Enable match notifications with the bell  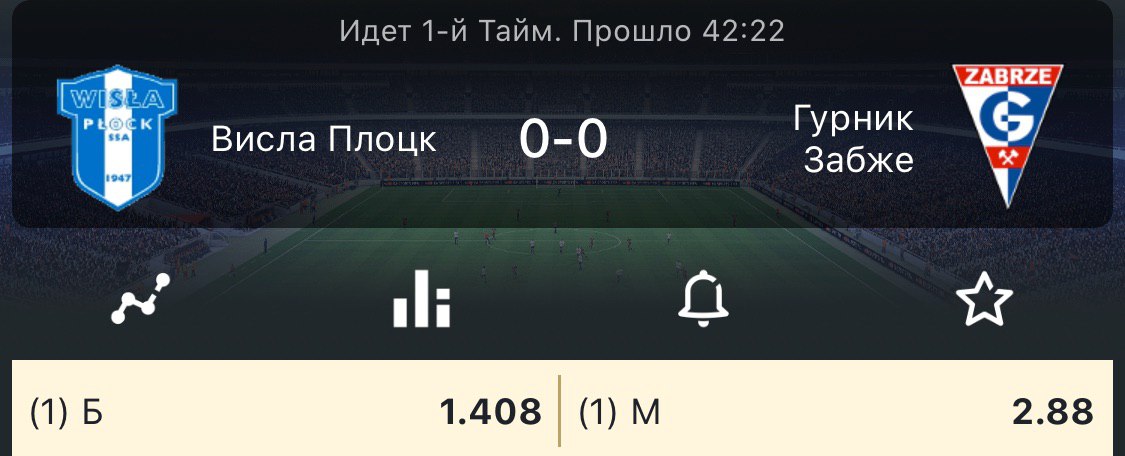703,299
